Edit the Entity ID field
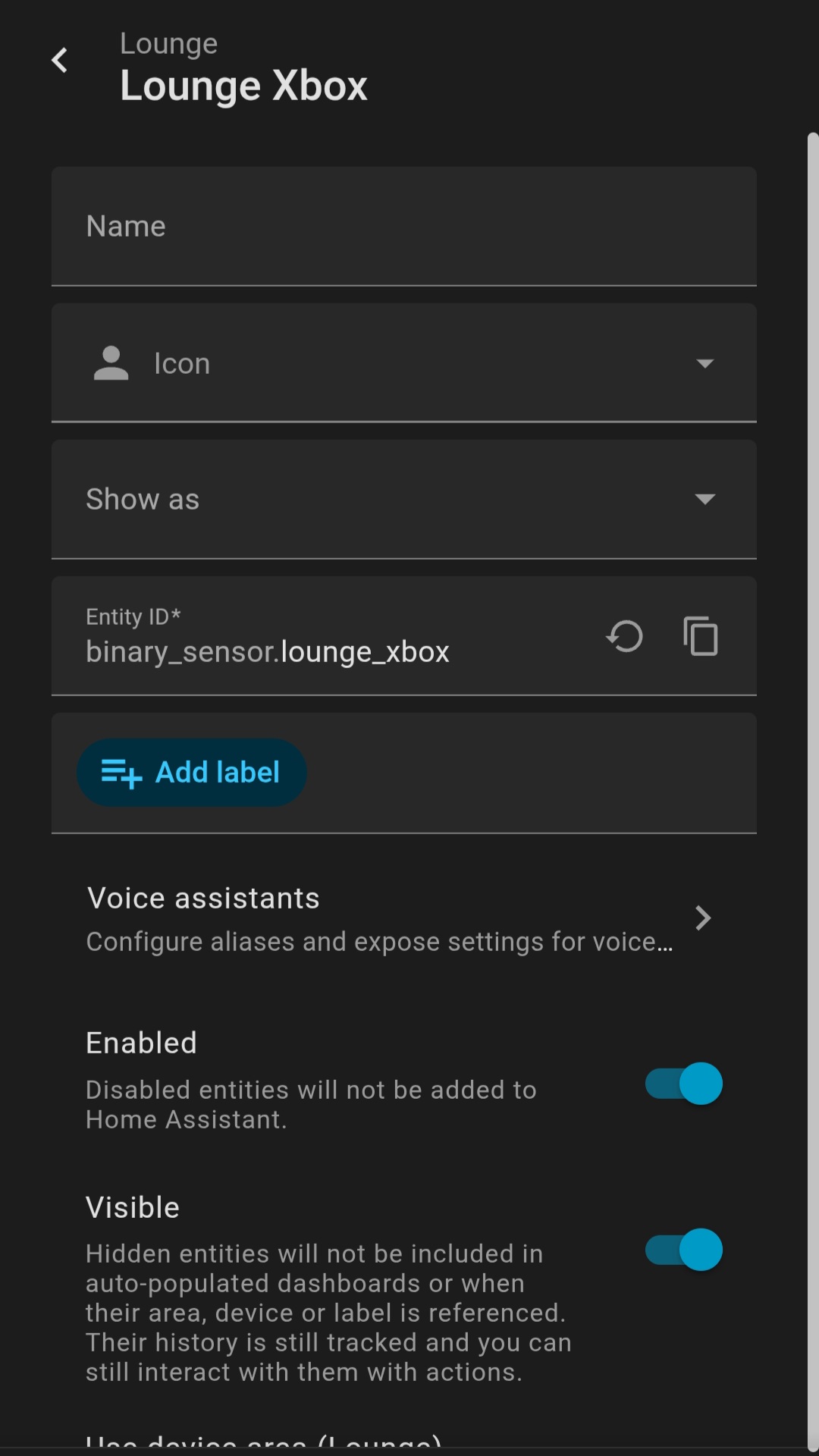819x1456 pixels. tap(334, 651)
